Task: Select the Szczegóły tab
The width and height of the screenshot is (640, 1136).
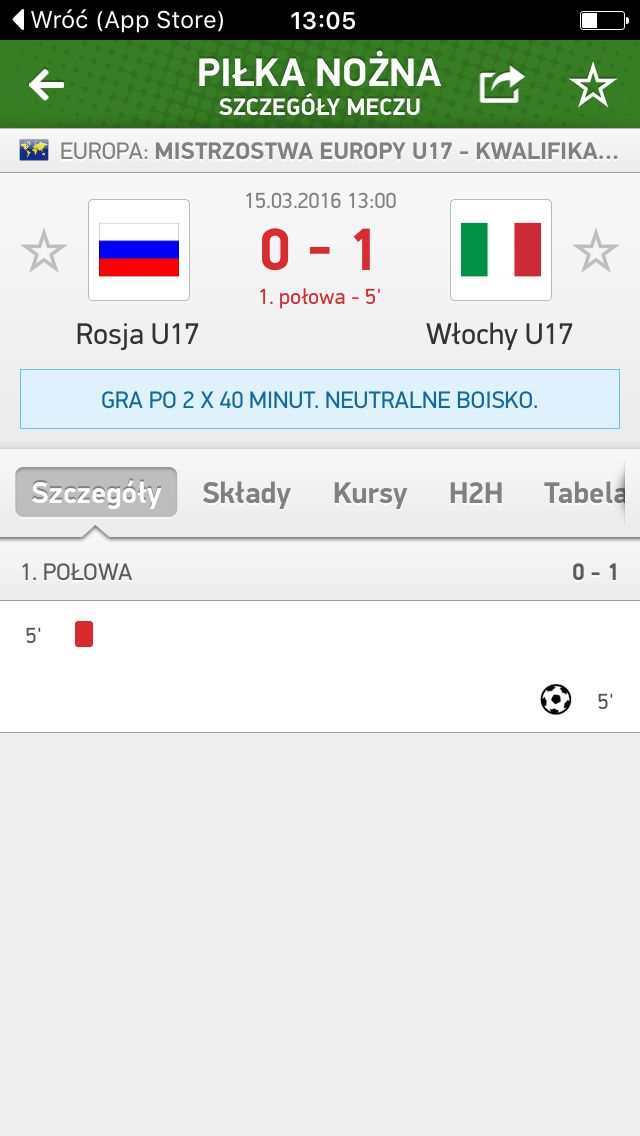Action: tap(96, 493)
